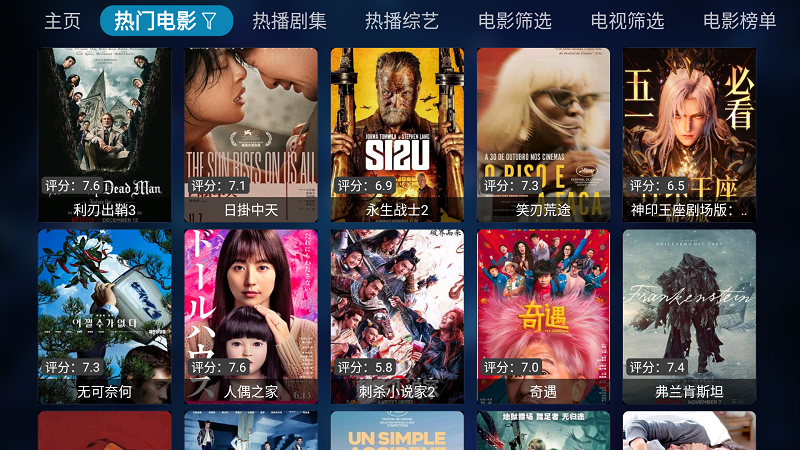Select the 永生战士2 poster
800x450 pixels.
(x=397, y=135)
